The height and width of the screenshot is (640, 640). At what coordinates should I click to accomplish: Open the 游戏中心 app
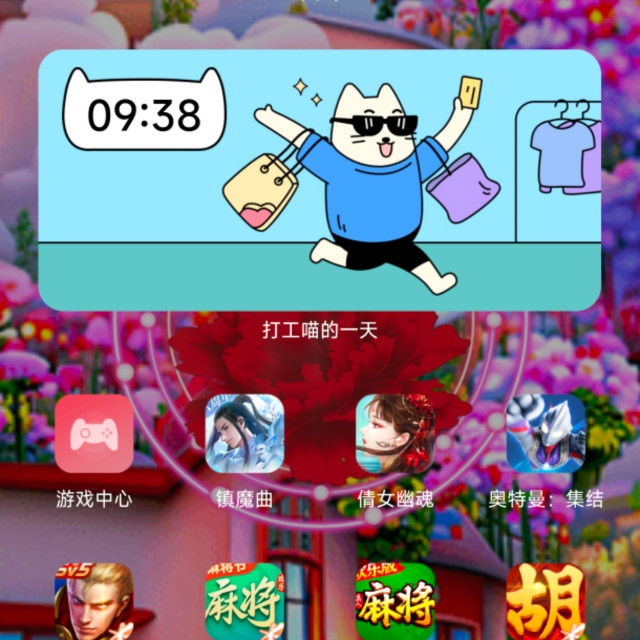(94, 434)
